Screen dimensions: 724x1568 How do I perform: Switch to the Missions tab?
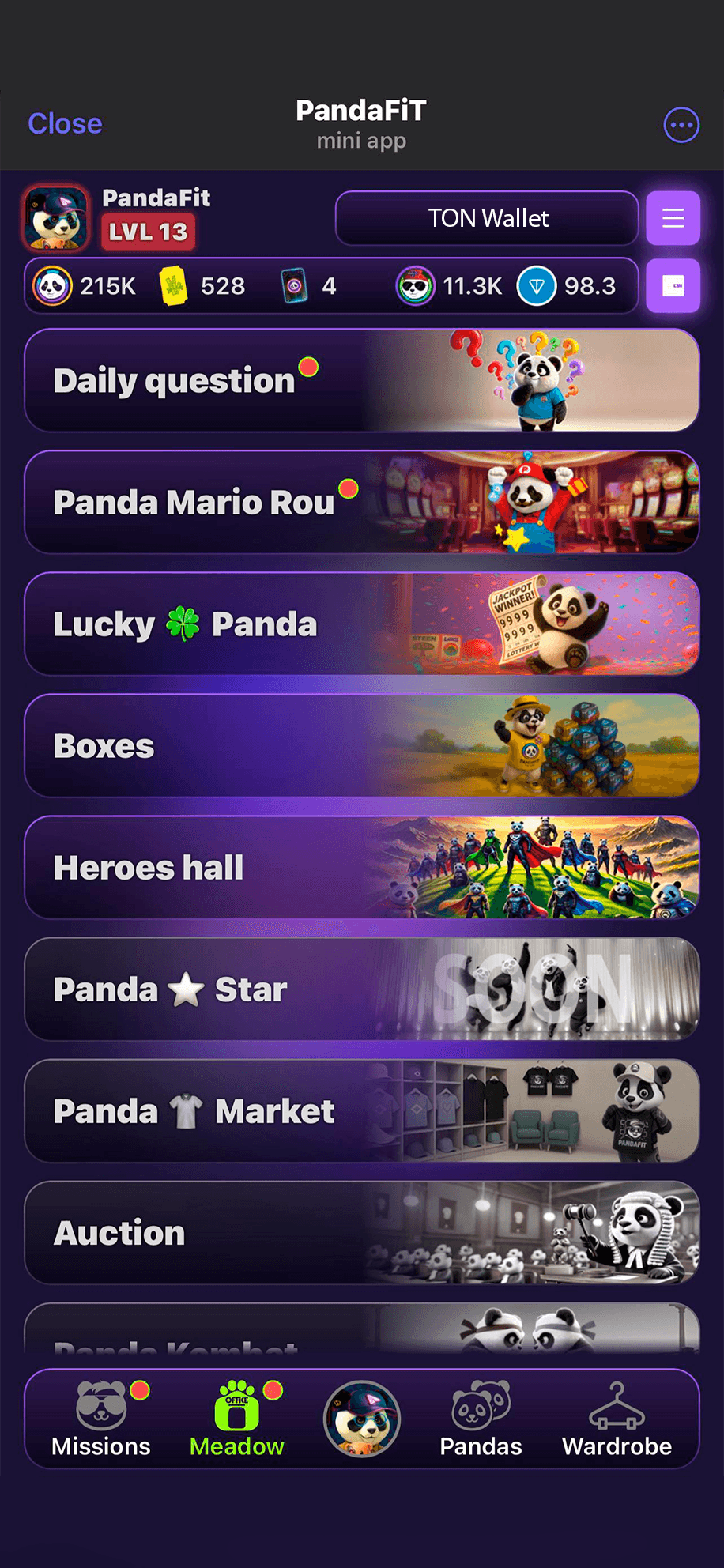[x=101, y=1420]
